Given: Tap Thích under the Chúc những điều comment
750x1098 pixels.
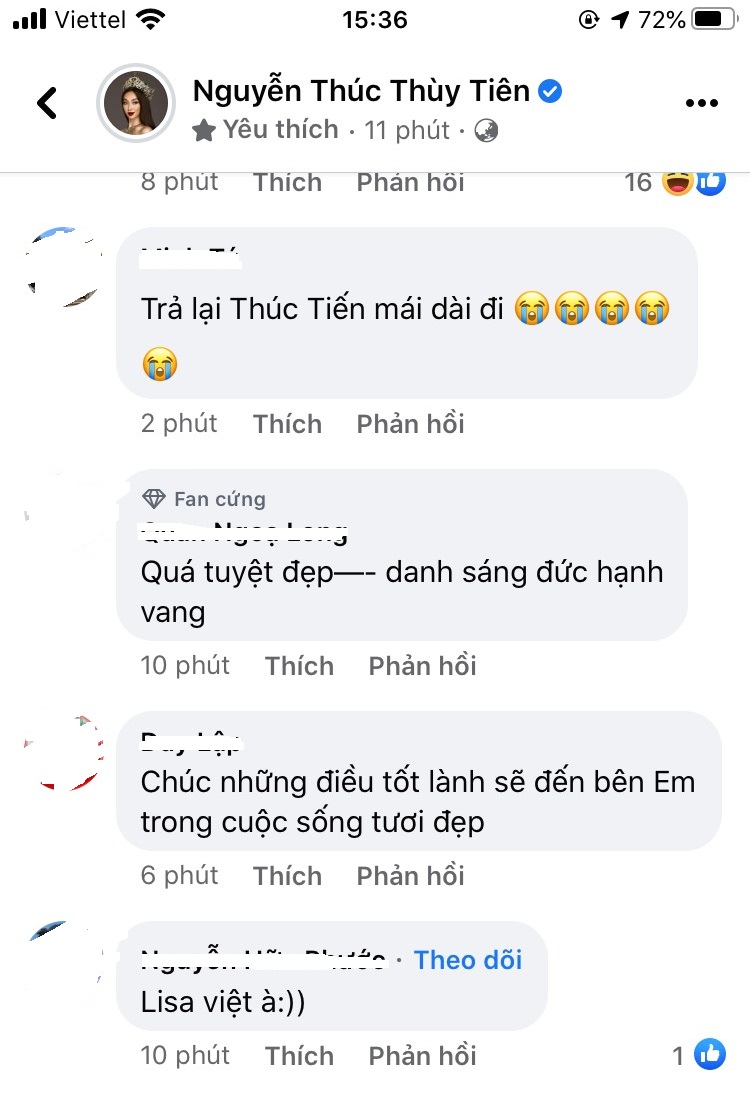Looking at the screenshot, I should 287,875.
